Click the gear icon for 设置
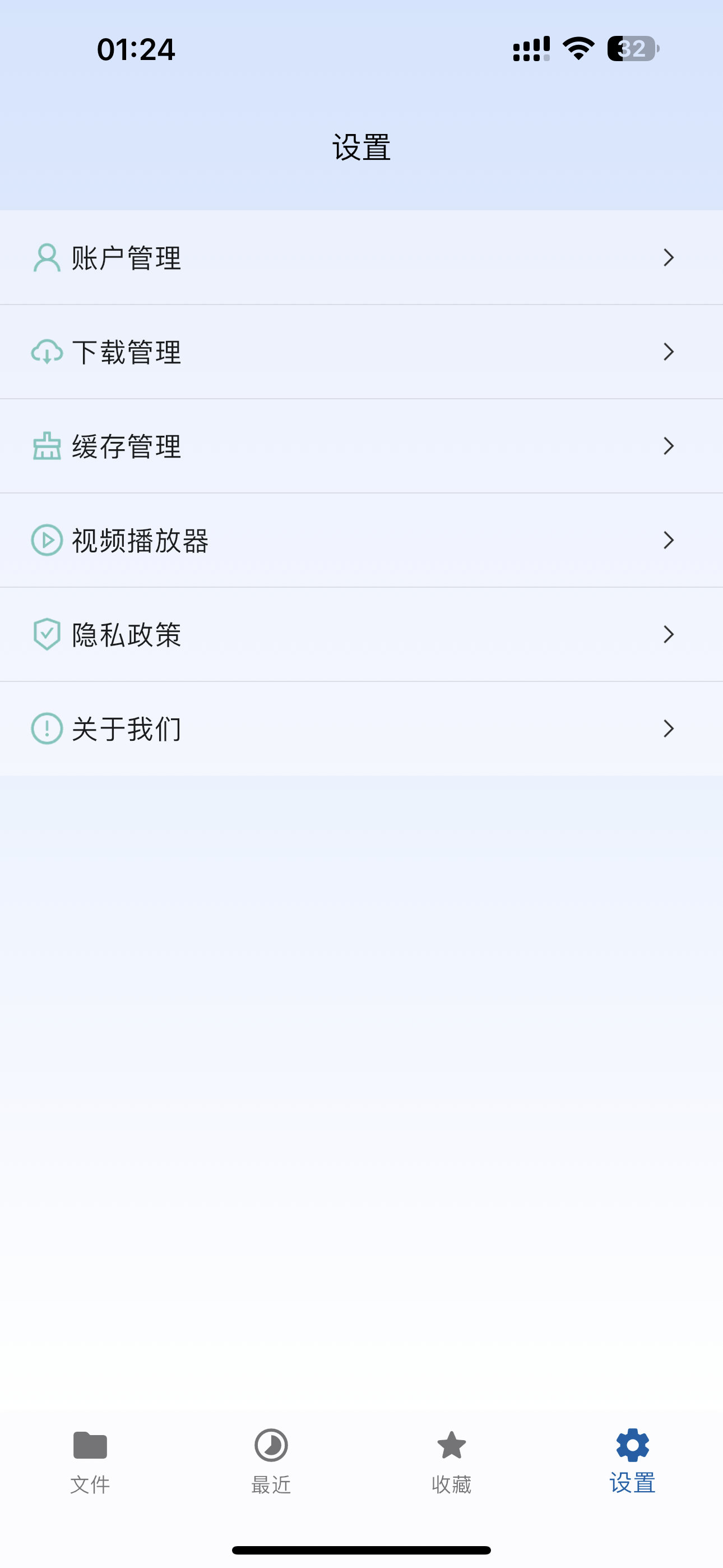This screenshot has height=1568, width=723. click(631, 1445)
